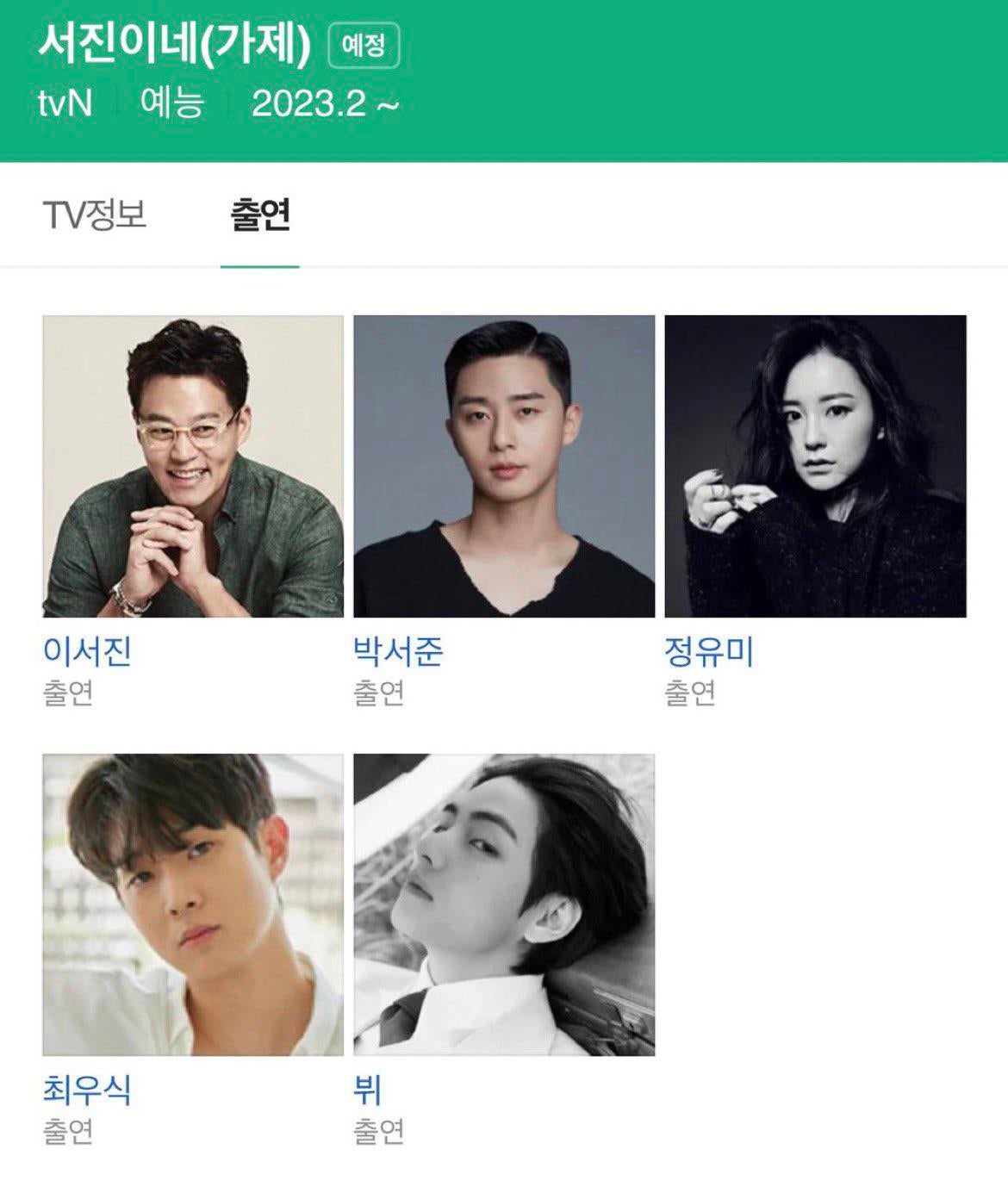Switch to the TV정보 tab

[x=95, y=214]
